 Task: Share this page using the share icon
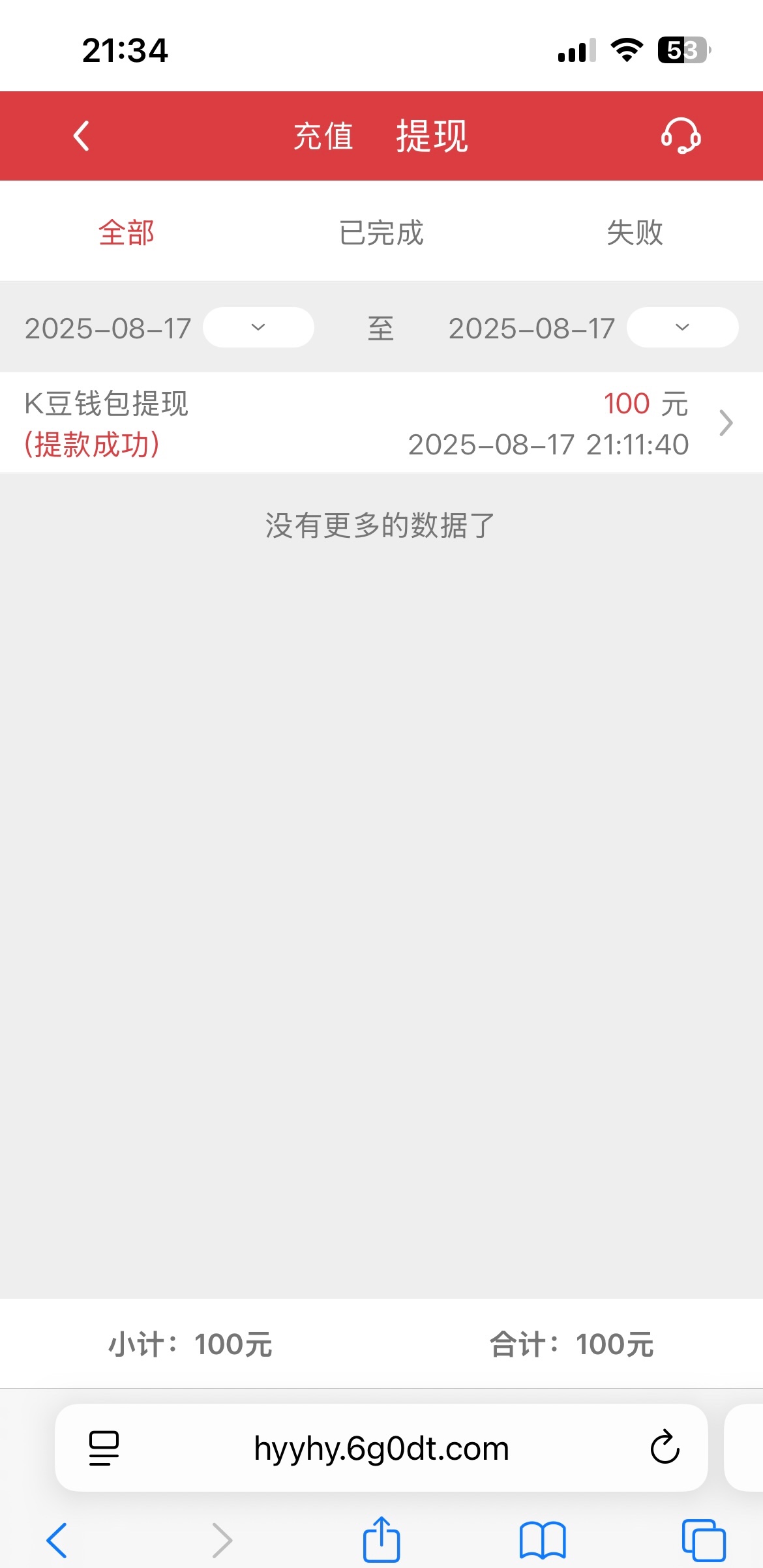pos(381,1539)
